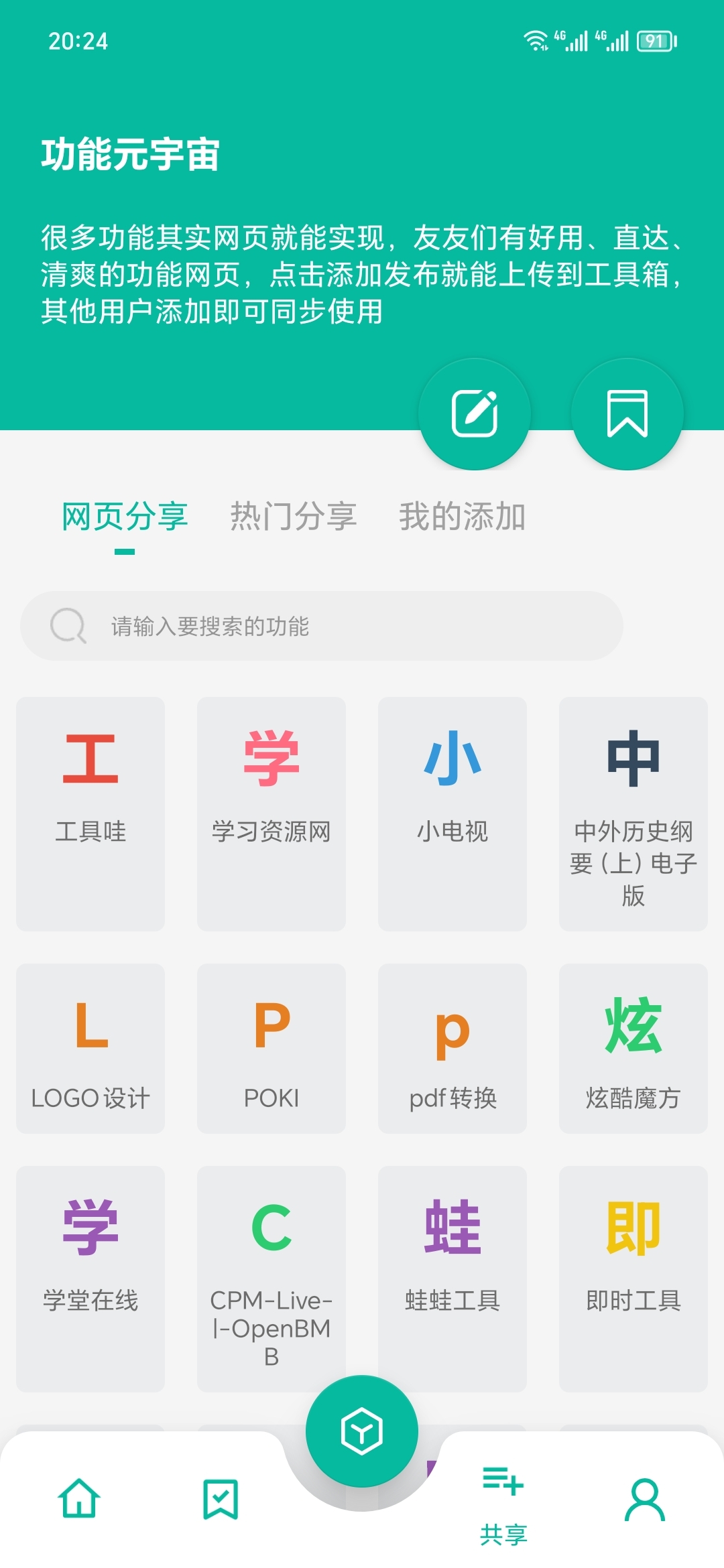This screenshot has height=1568, width=724.
Task: Switch to the 我的添加 tab
Action: click(462, 517)
